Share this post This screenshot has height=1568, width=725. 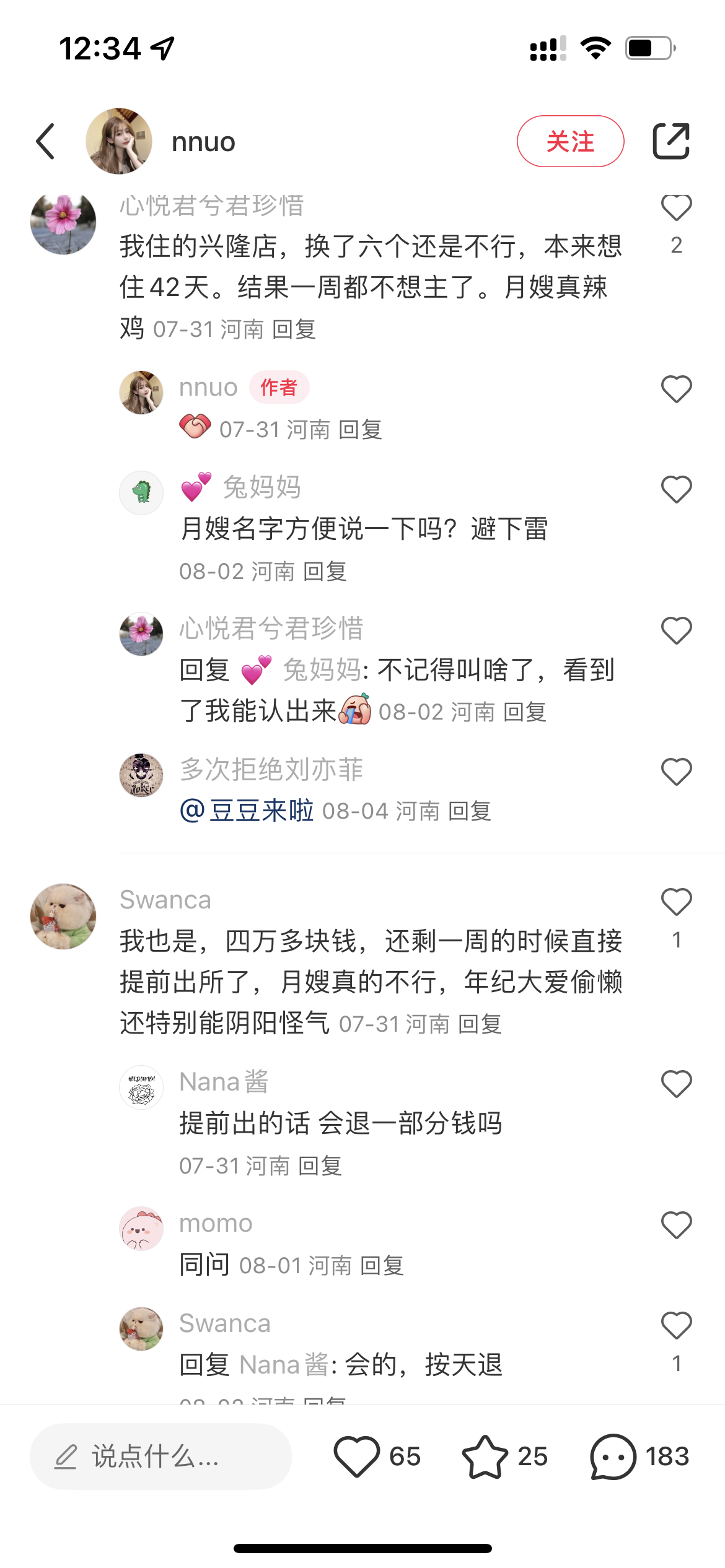(x=671, y=141)
